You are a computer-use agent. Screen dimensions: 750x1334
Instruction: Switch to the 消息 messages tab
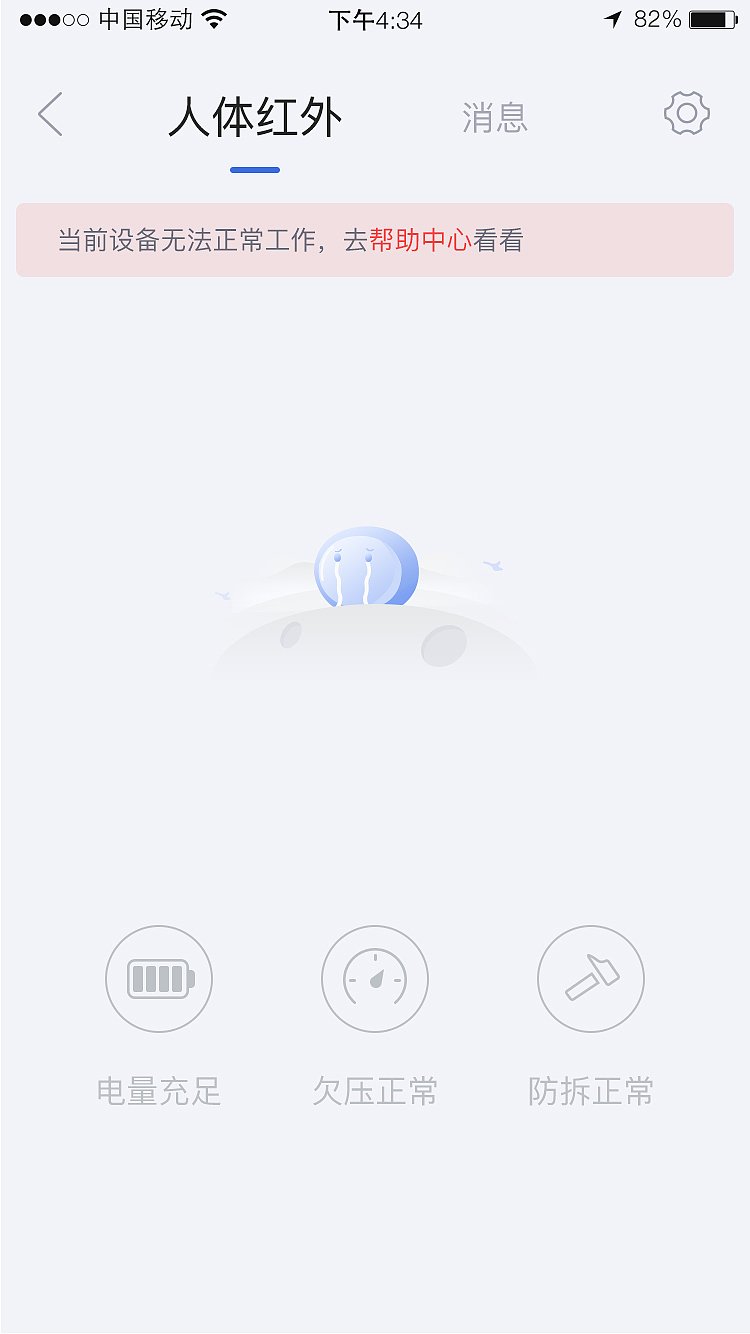pos(496,116)
